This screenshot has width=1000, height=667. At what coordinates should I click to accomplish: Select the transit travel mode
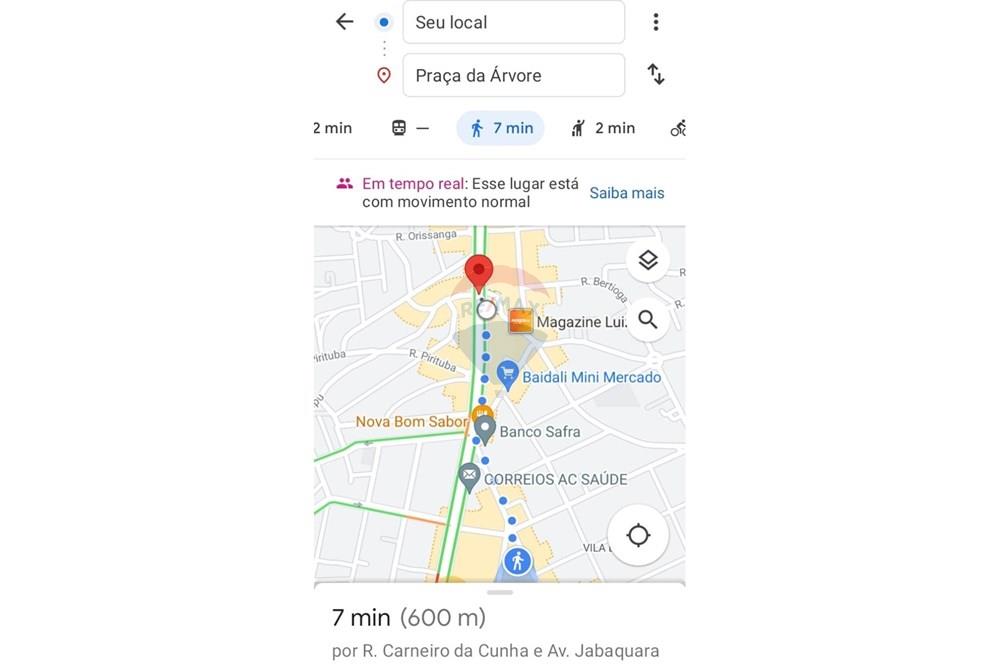coord(409,128)
